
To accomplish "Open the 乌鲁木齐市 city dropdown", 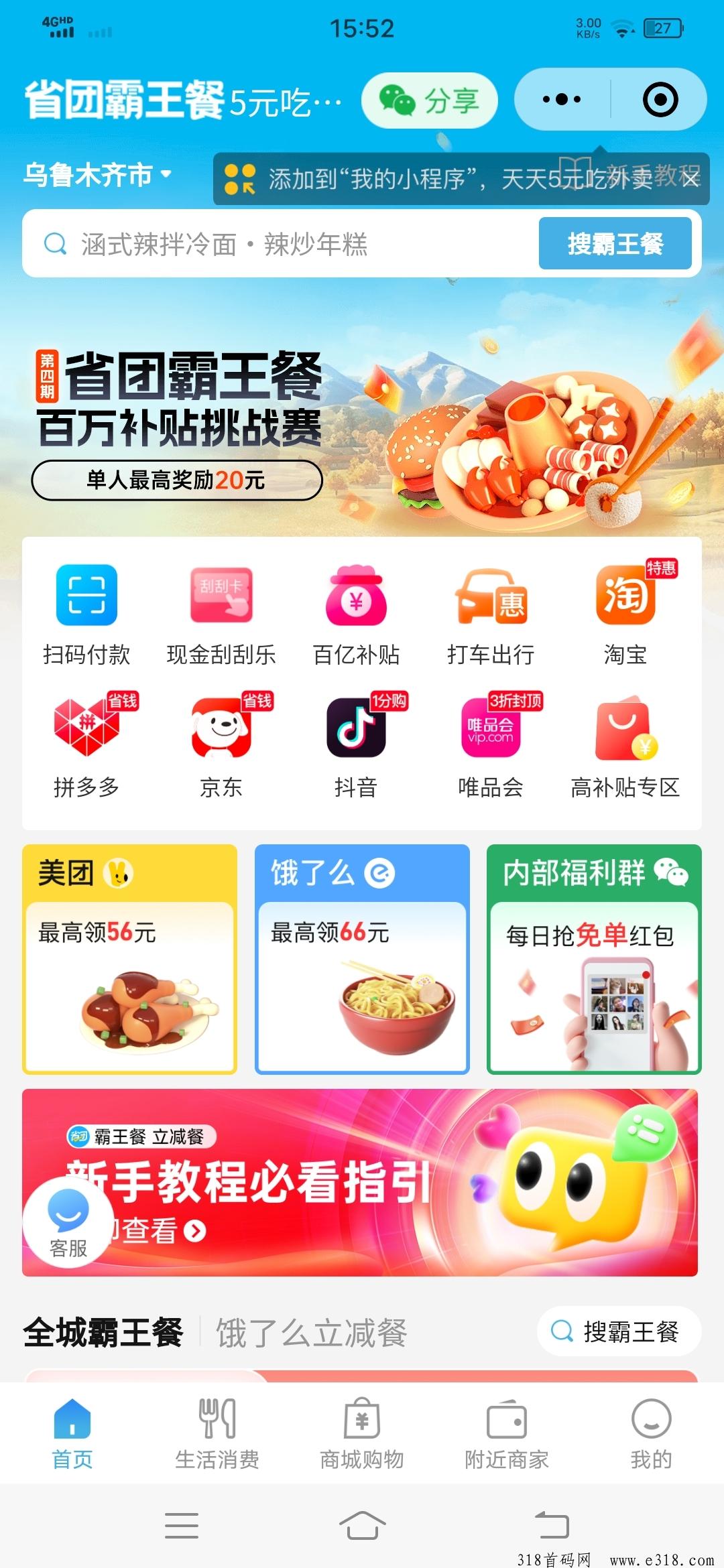I will [98, 175].
